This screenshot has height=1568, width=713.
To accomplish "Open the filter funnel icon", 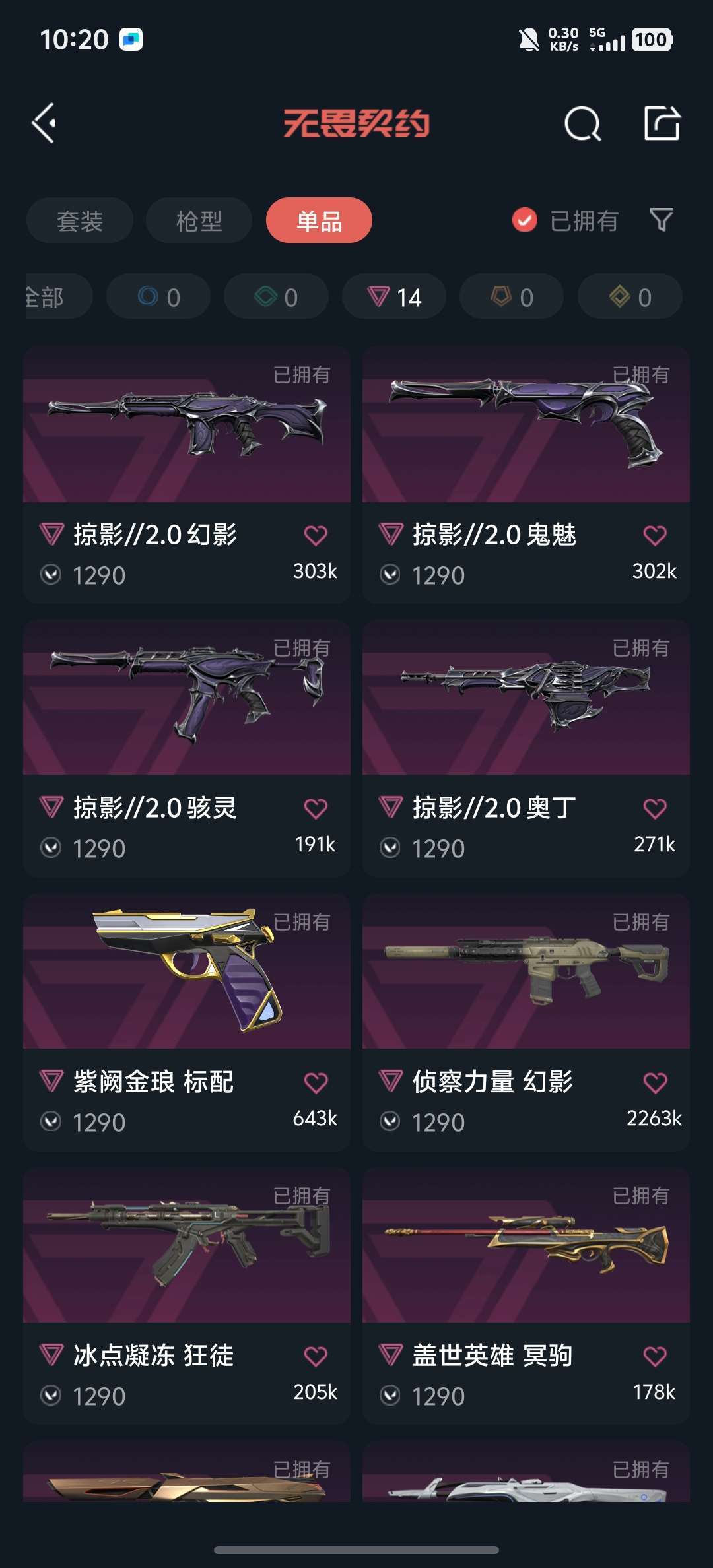I will 662,220.
